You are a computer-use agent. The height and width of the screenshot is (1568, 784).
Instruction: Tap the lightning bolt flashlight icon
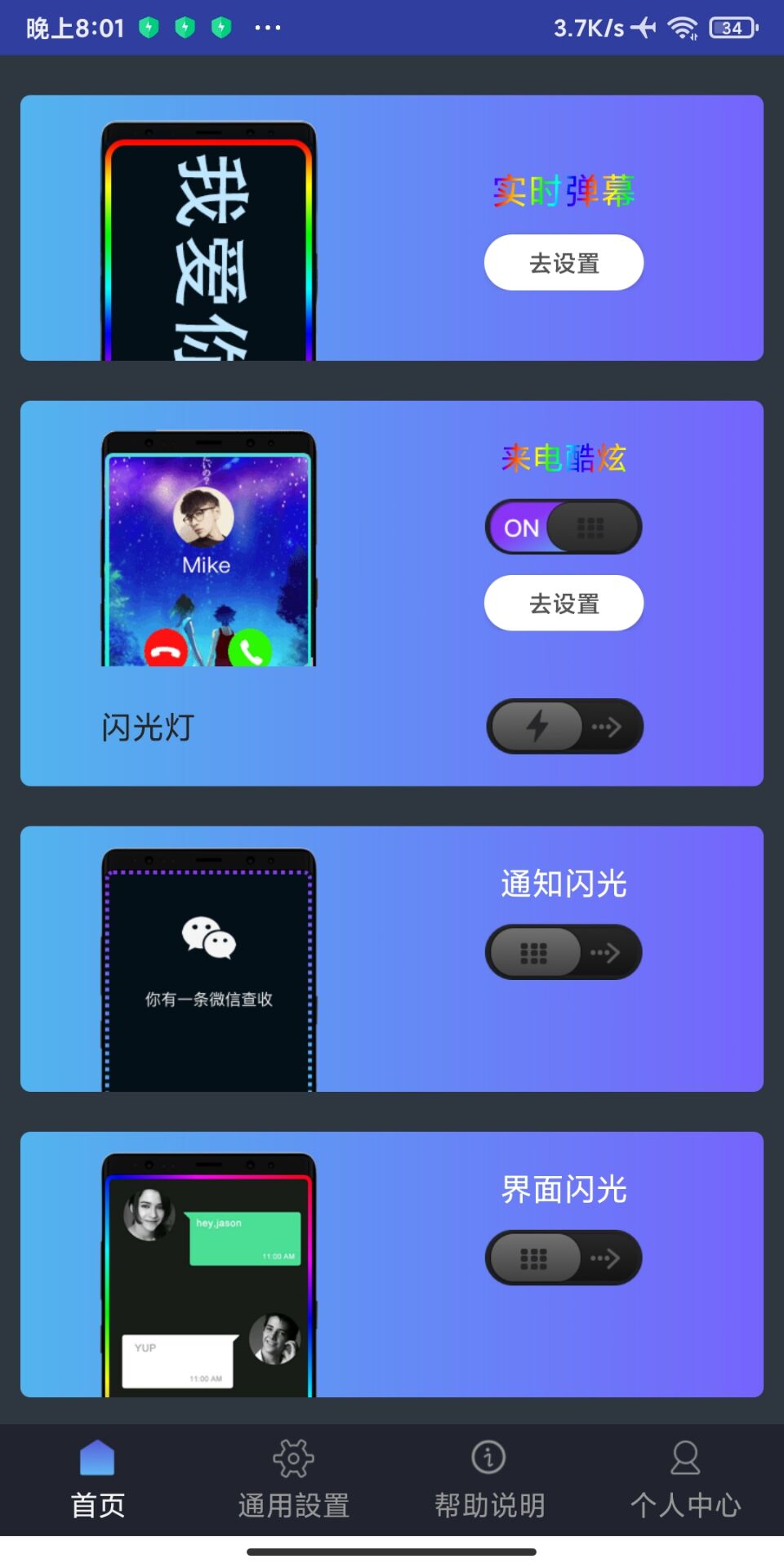538,726
